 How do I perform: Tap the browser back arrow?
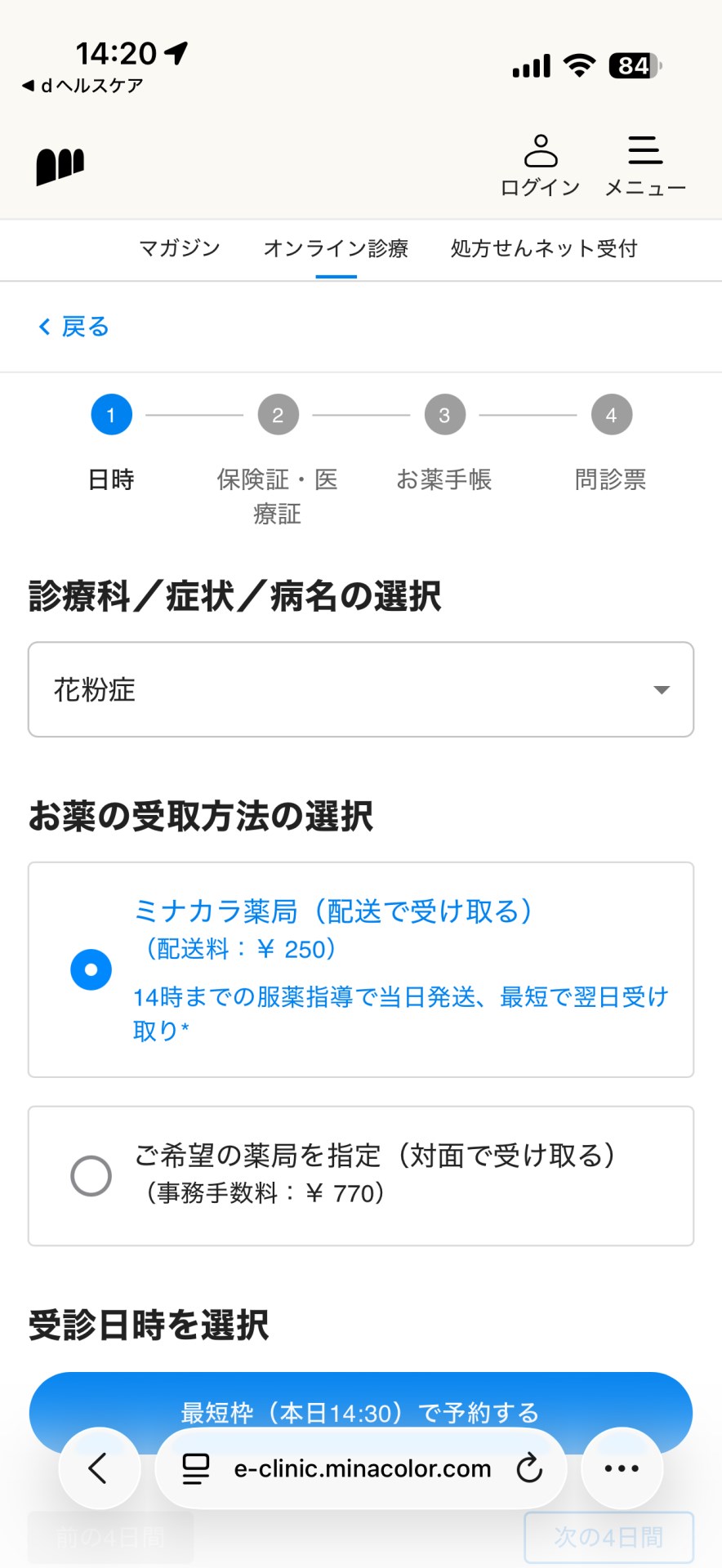[x=99, y=1468]
